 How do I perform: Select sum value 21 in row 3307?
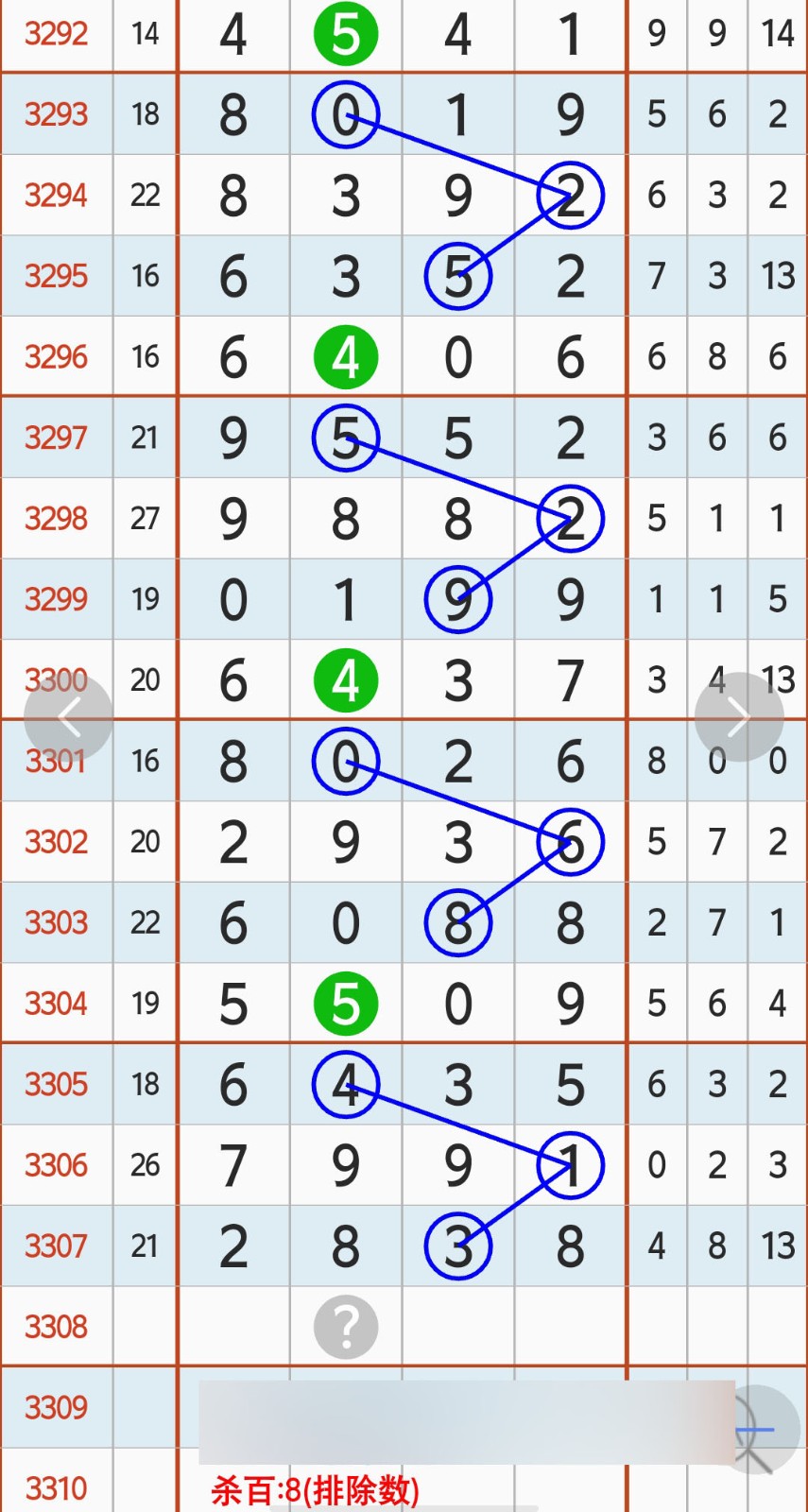tap(145, 1246)
